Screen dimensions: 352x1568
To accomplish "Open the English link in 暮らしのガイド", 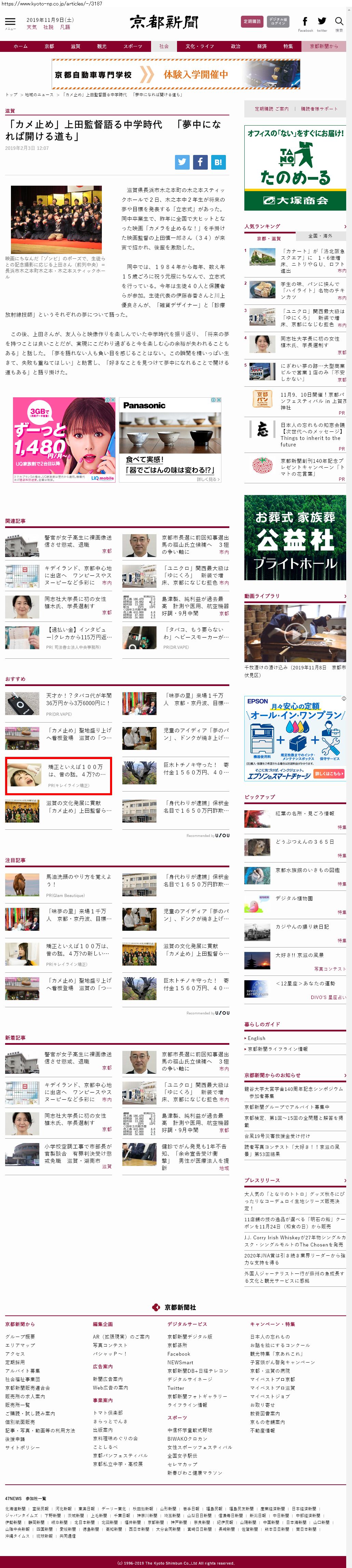I will pos(256,1038).
